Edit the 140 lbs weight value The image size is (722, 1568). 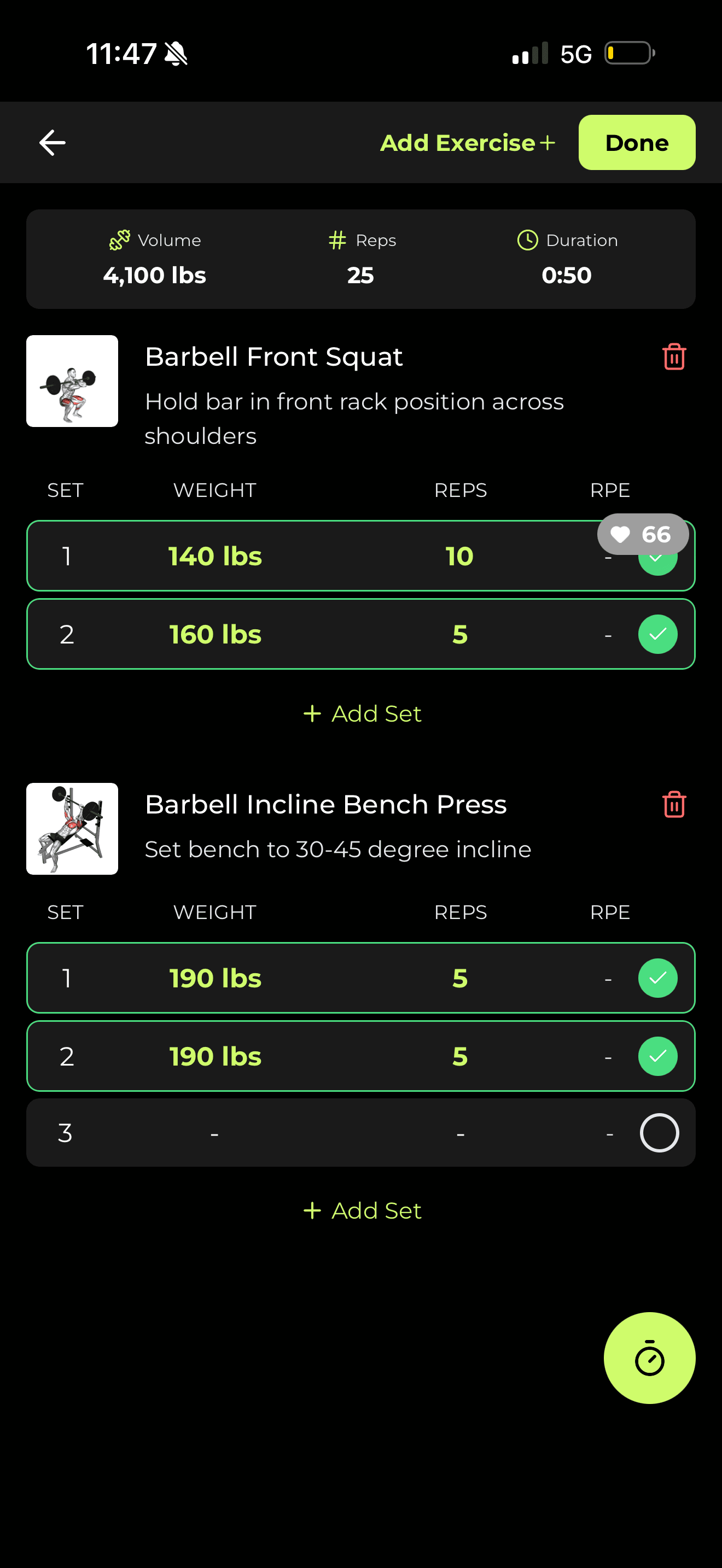pyautogui.click(x=215, y=555)
